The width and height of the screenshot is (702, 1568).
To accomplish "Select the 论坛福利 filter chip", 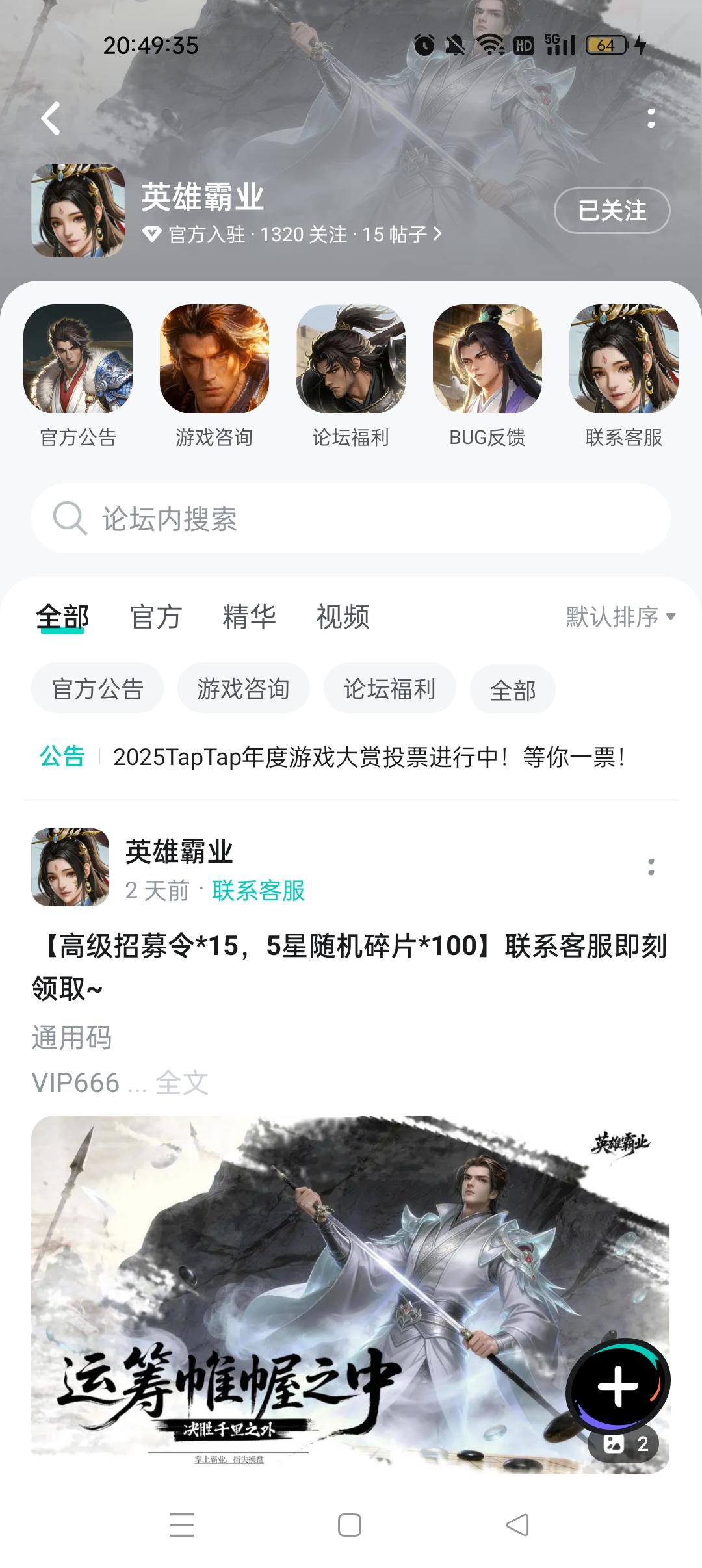I will coord(390,688).
